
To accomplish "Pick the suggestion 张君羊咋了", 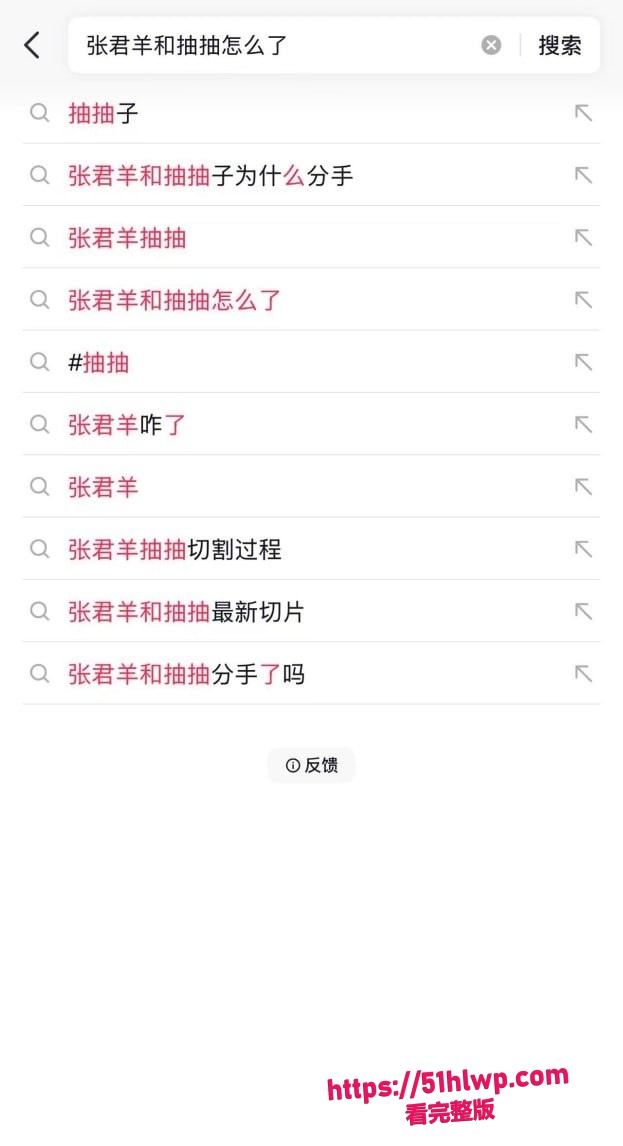I will pos(311,425).
